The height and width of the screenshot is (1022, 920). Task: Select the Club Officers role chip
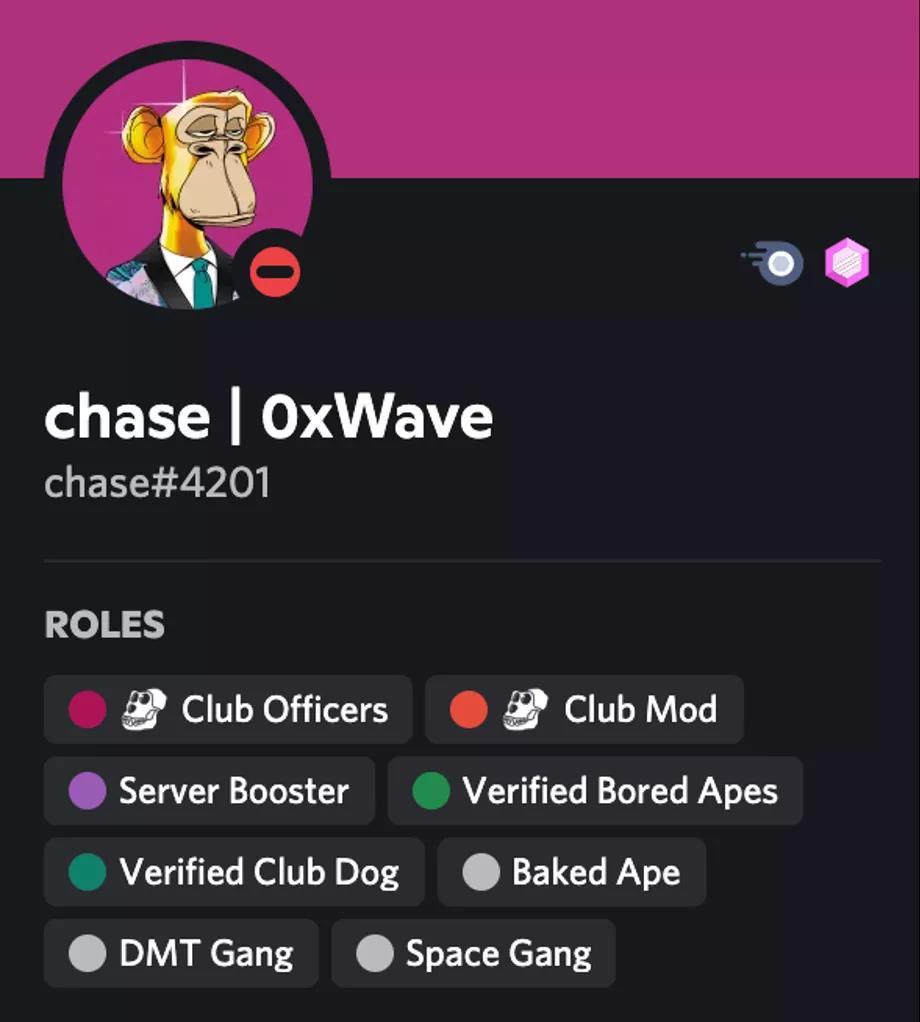pos(228,710)
